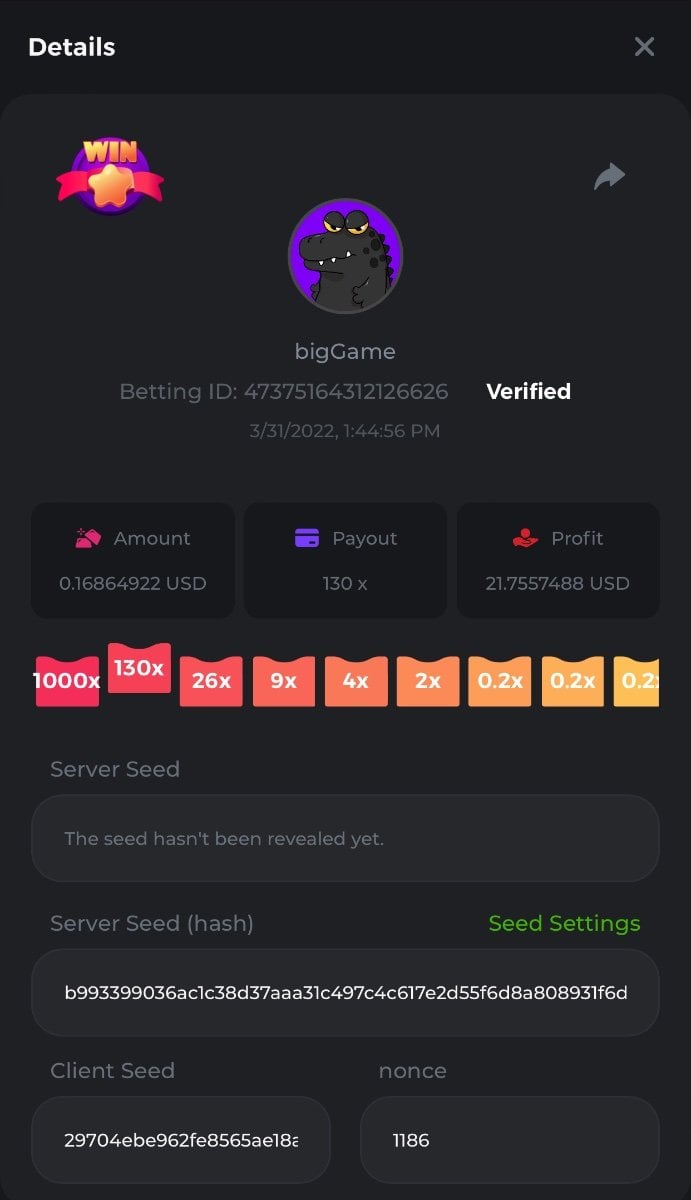This screenshot has height=1200, width=691.
Task: Select the Client Seed field
Action: point(181,1140)
